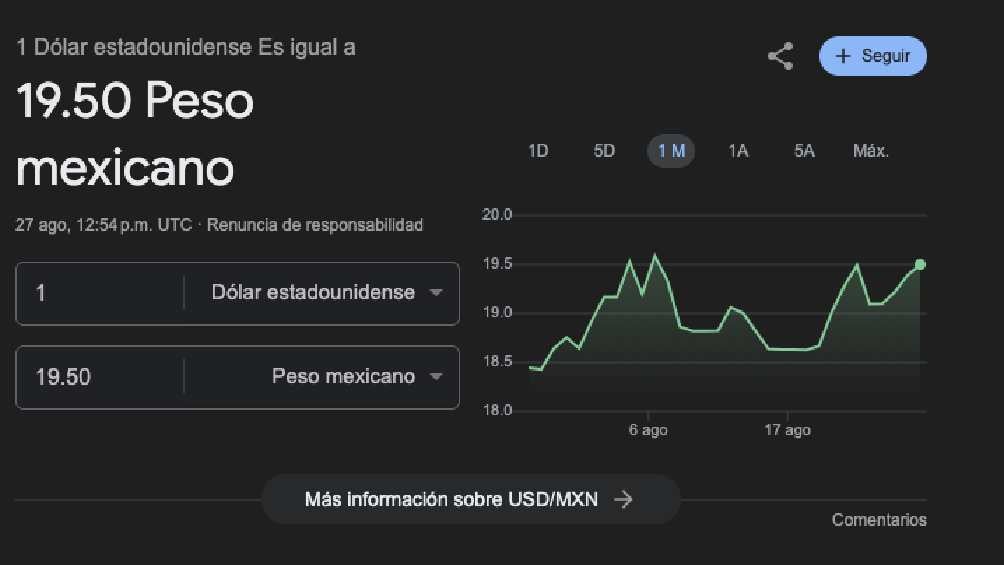This screenshot has width=1004, height=565.
Task: Edit the Dólar estadounidense amount field
Action: point(100,293)
